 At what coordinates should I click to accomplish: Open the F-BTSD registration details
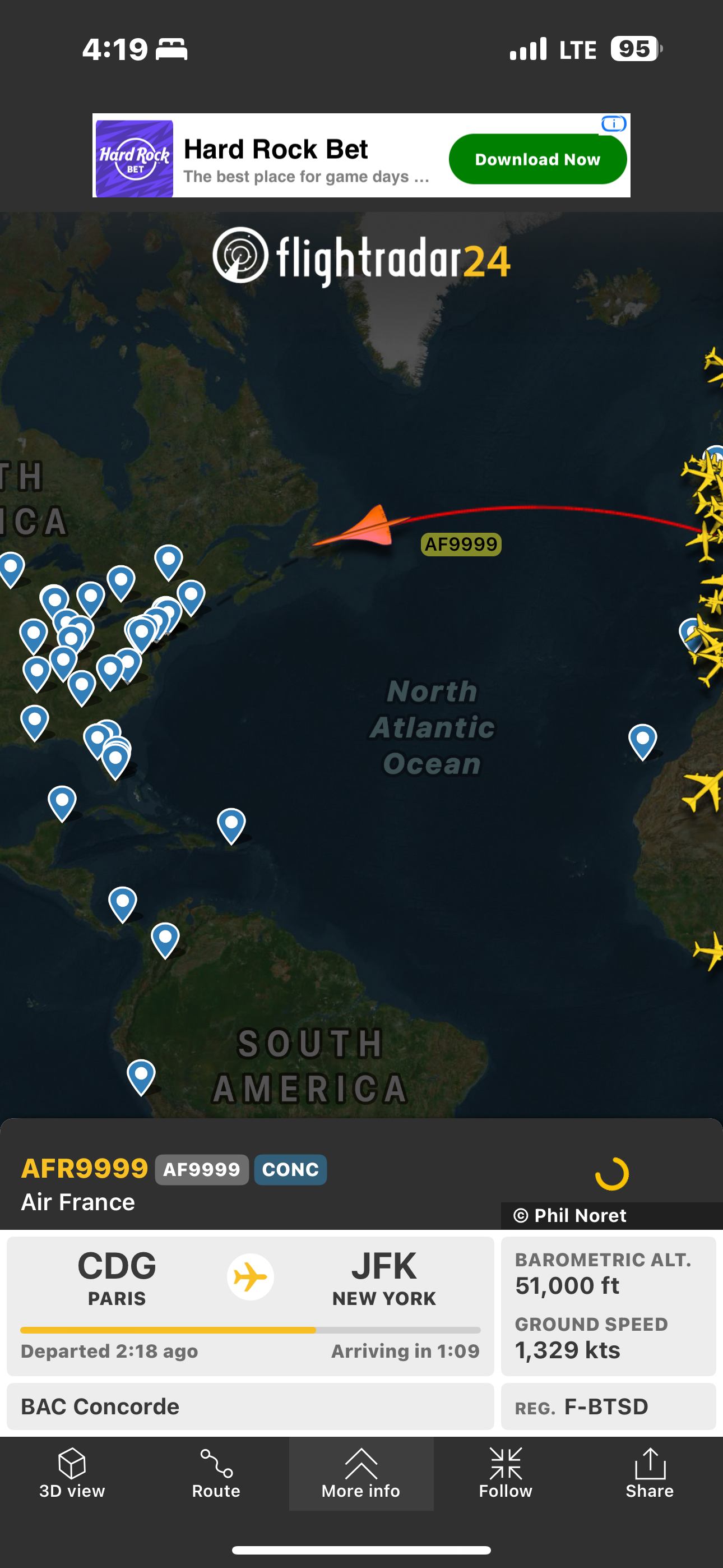tap(608, 1406)
